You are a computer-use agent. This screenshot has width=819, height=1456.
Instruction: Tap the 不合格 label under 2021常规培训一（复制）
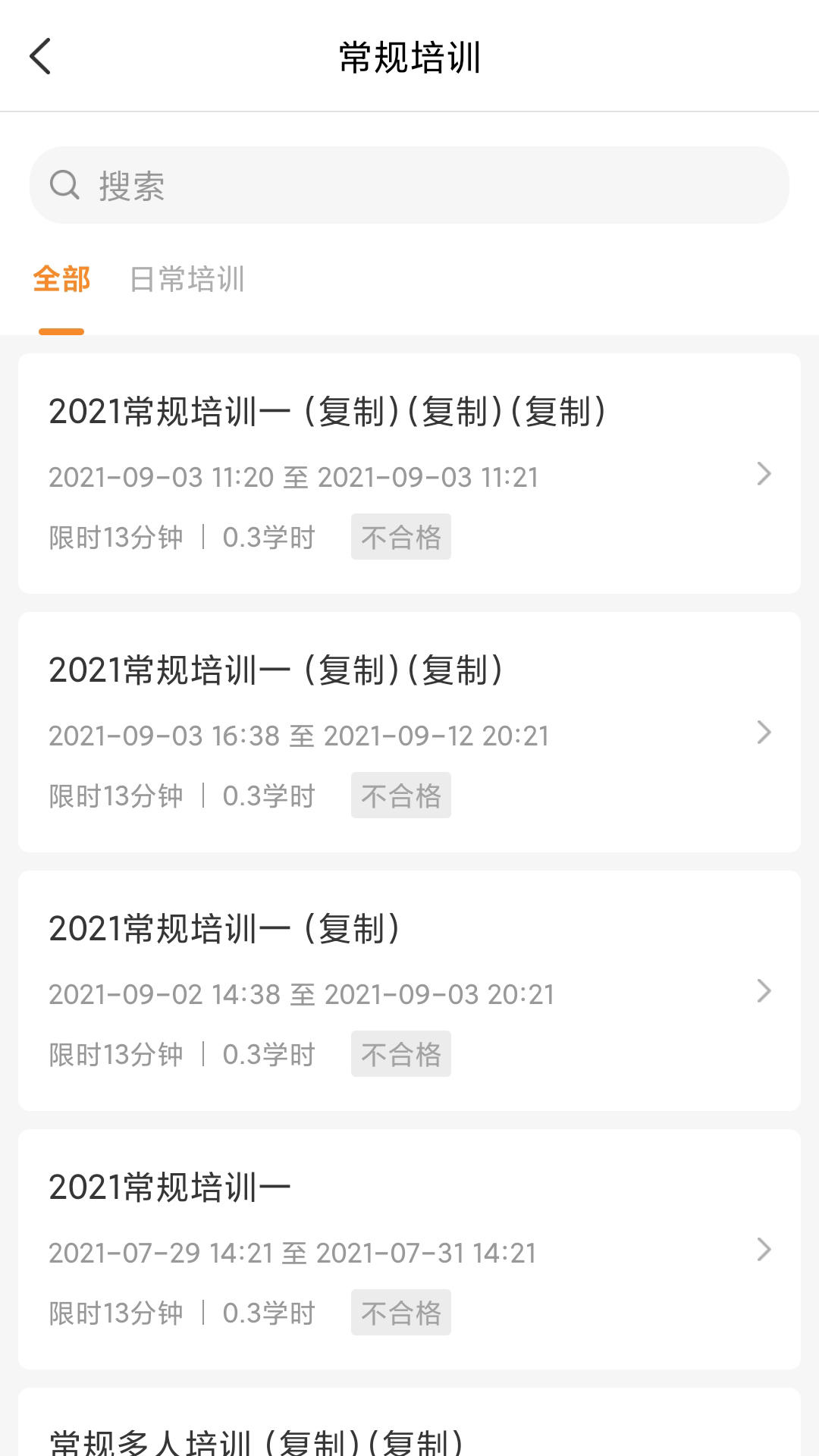point(400,1053)
